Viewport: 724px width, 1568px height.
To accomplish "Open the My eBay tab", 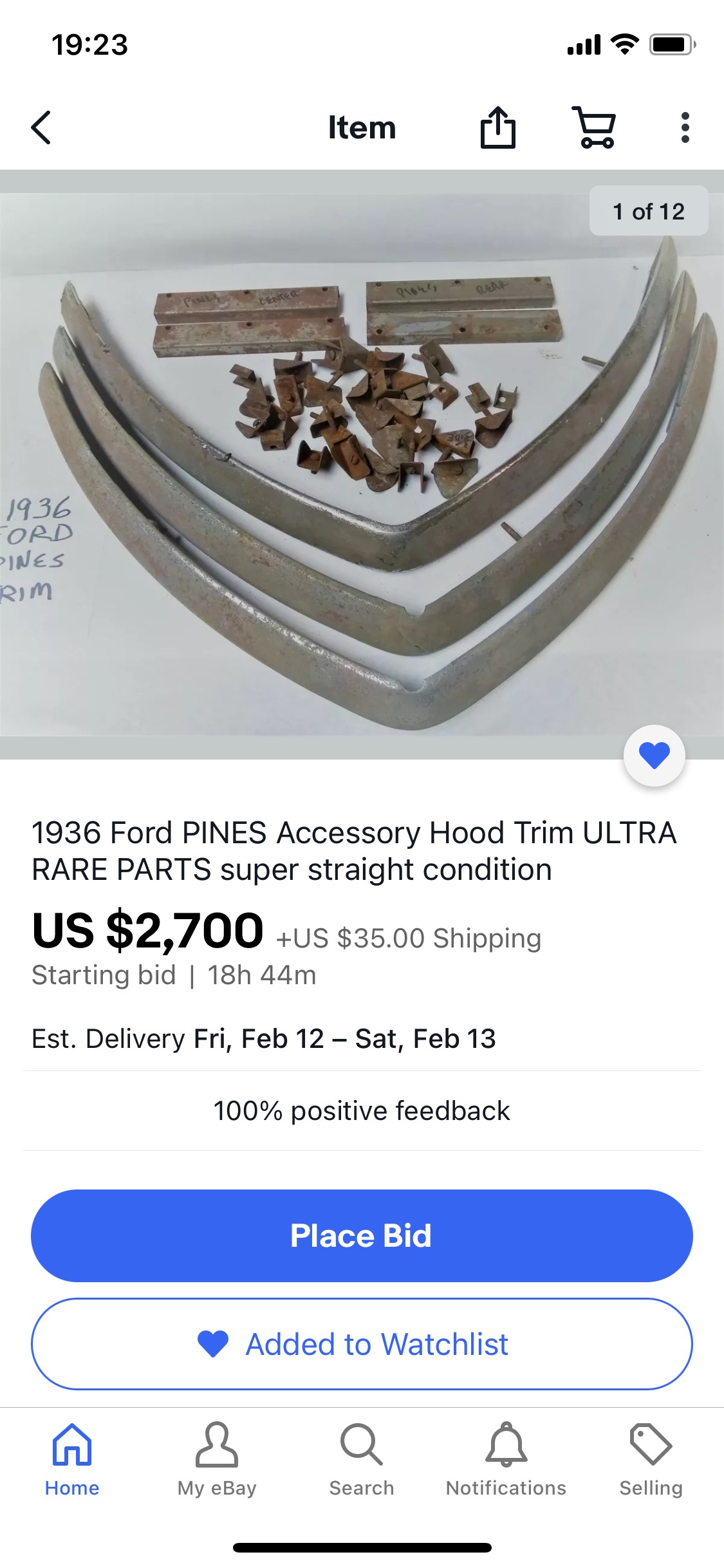I will tap(217, 1460).
